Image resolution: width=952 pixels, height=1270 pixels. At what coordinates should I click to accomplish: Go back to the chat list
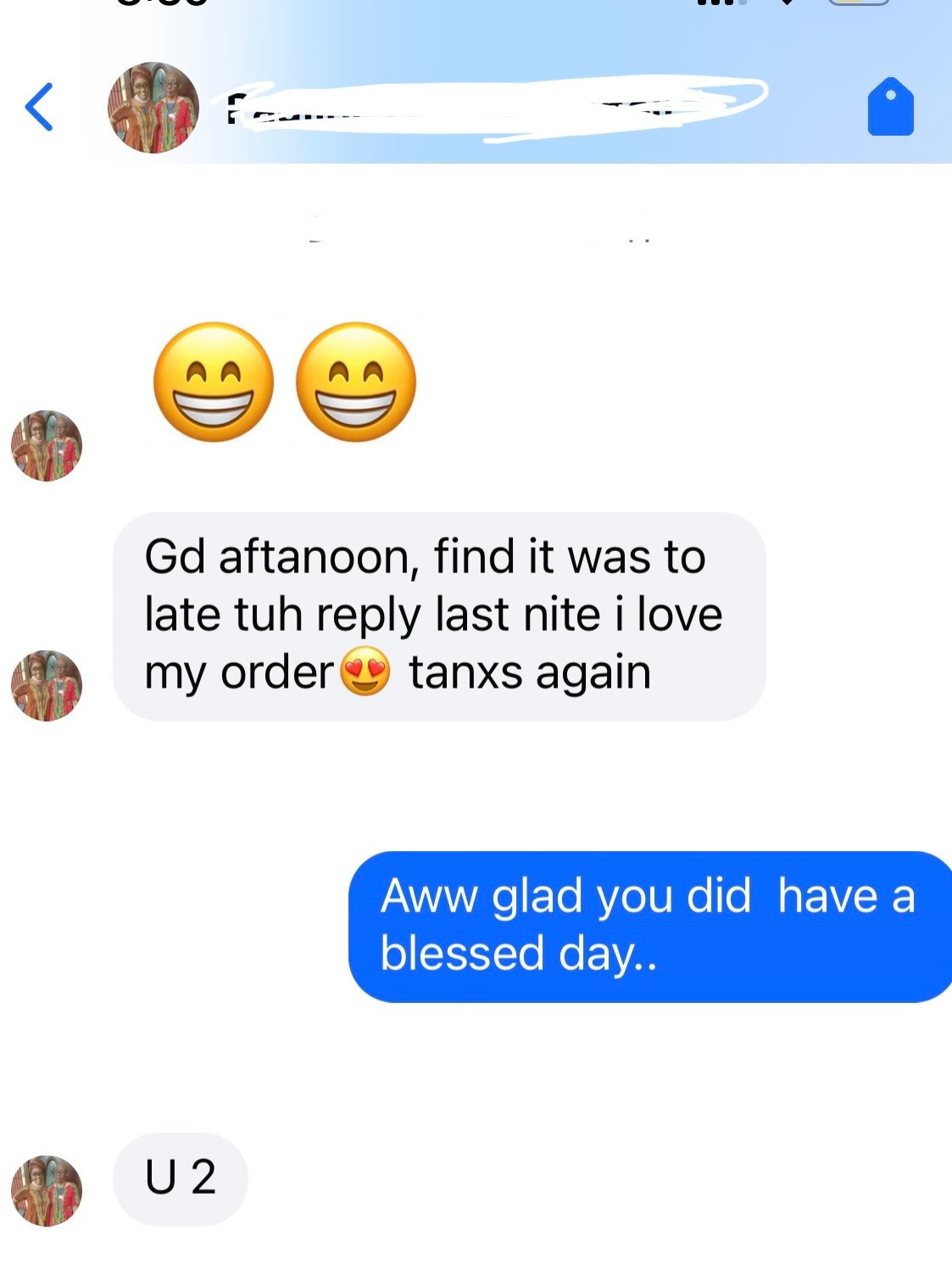39,107
